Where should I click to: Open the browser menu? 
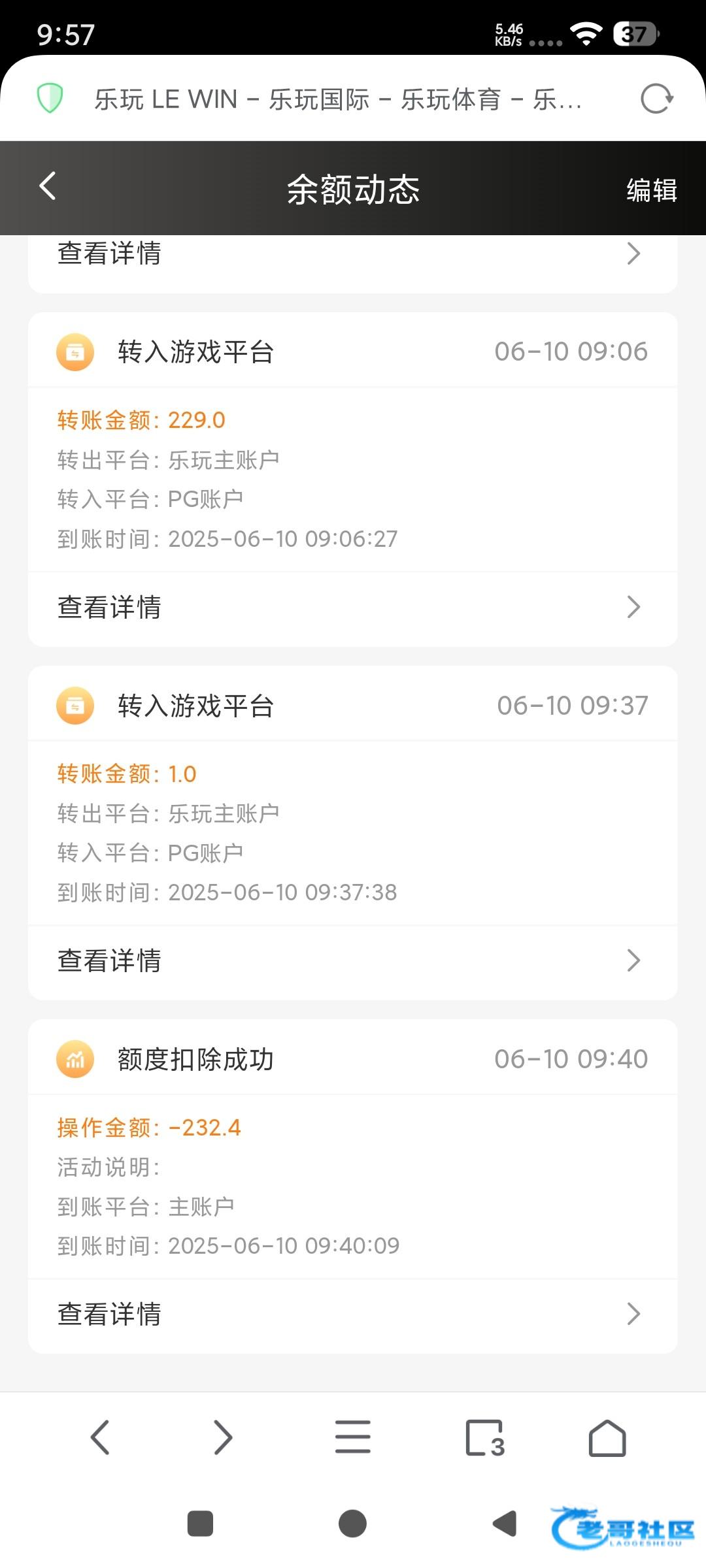[x=352, y=1438]
